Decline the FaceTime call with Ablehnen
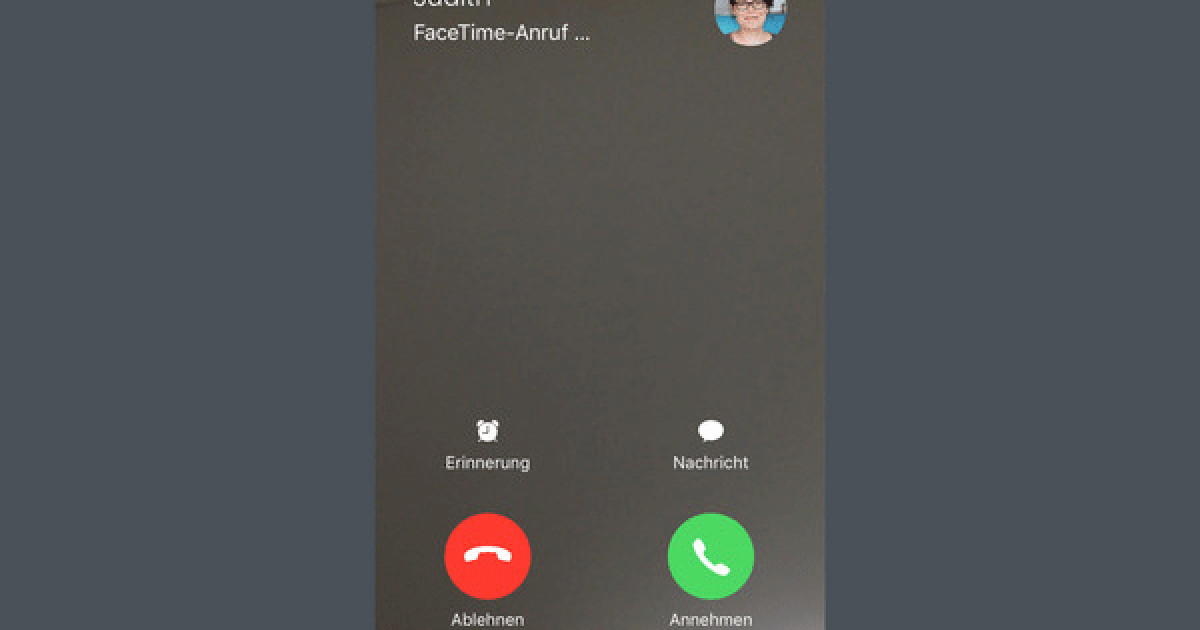The image size is (1200, 630). click(x=487, y=556)
